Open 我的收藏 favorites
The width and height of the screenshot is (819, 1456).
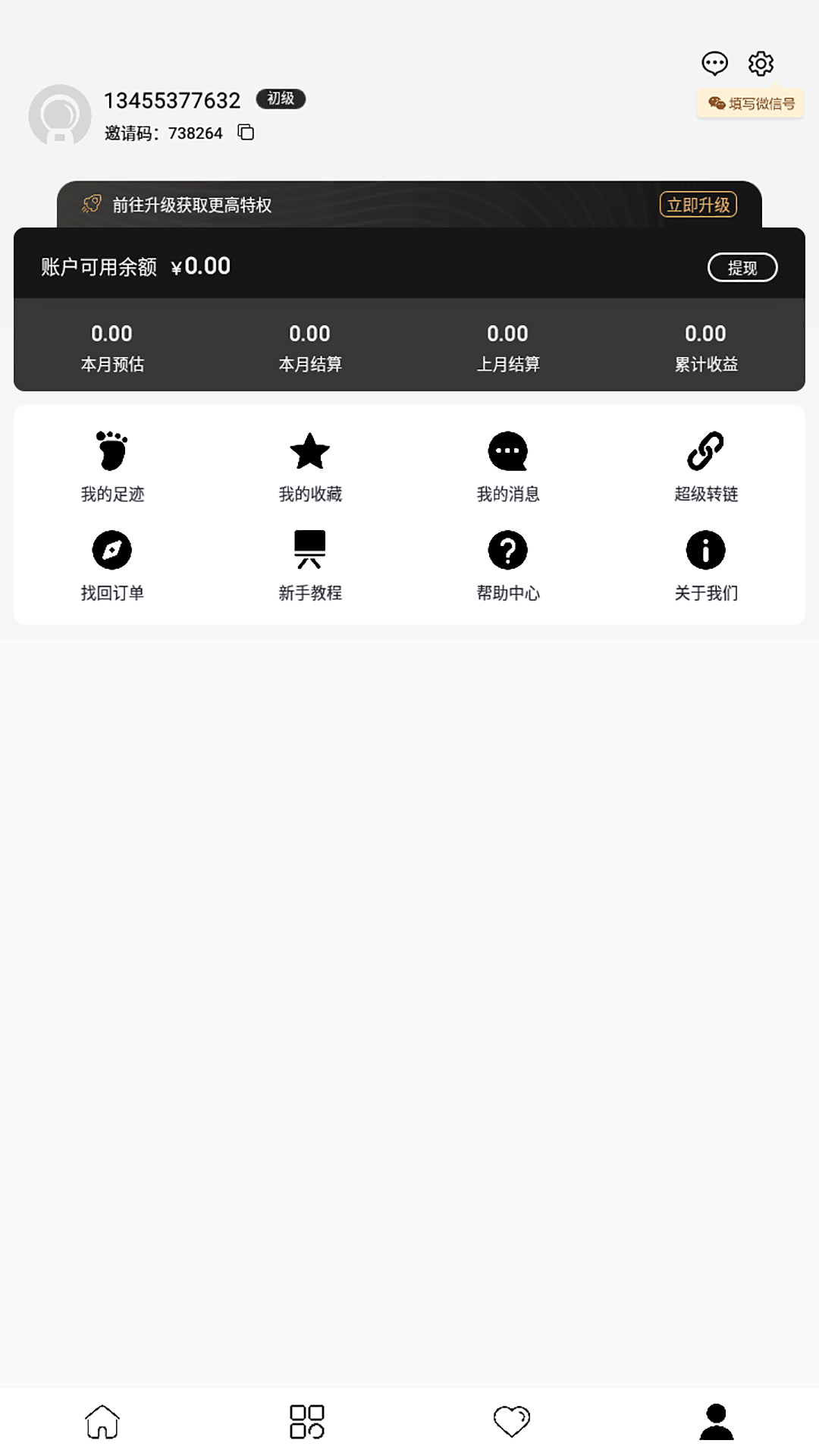tap(310, 466)
